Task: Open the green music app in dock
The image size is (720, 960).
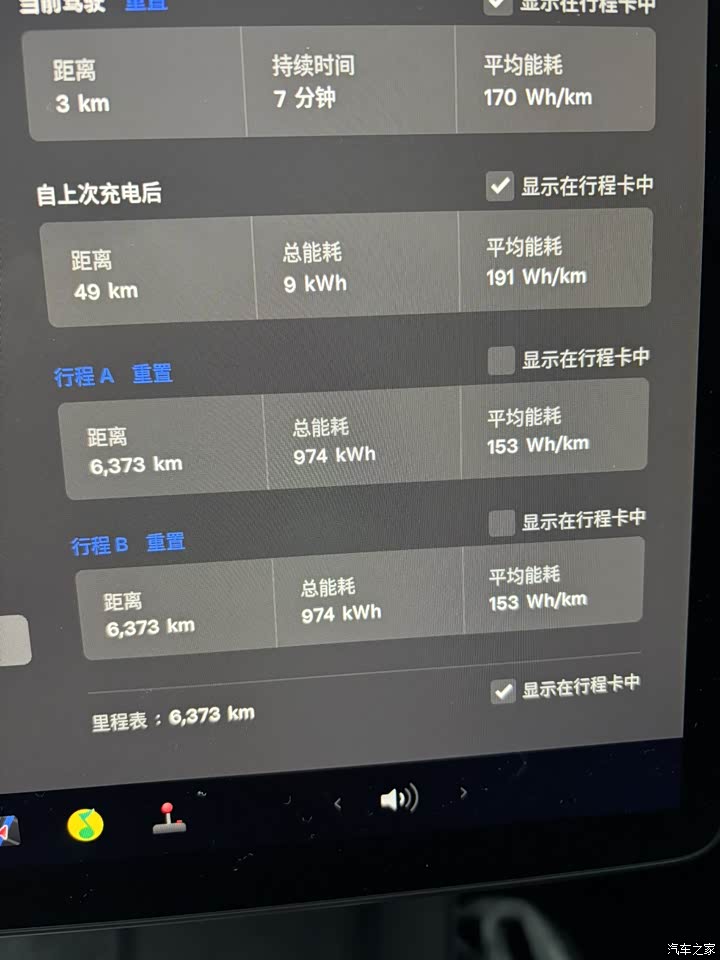Action: tap(85, 824)
